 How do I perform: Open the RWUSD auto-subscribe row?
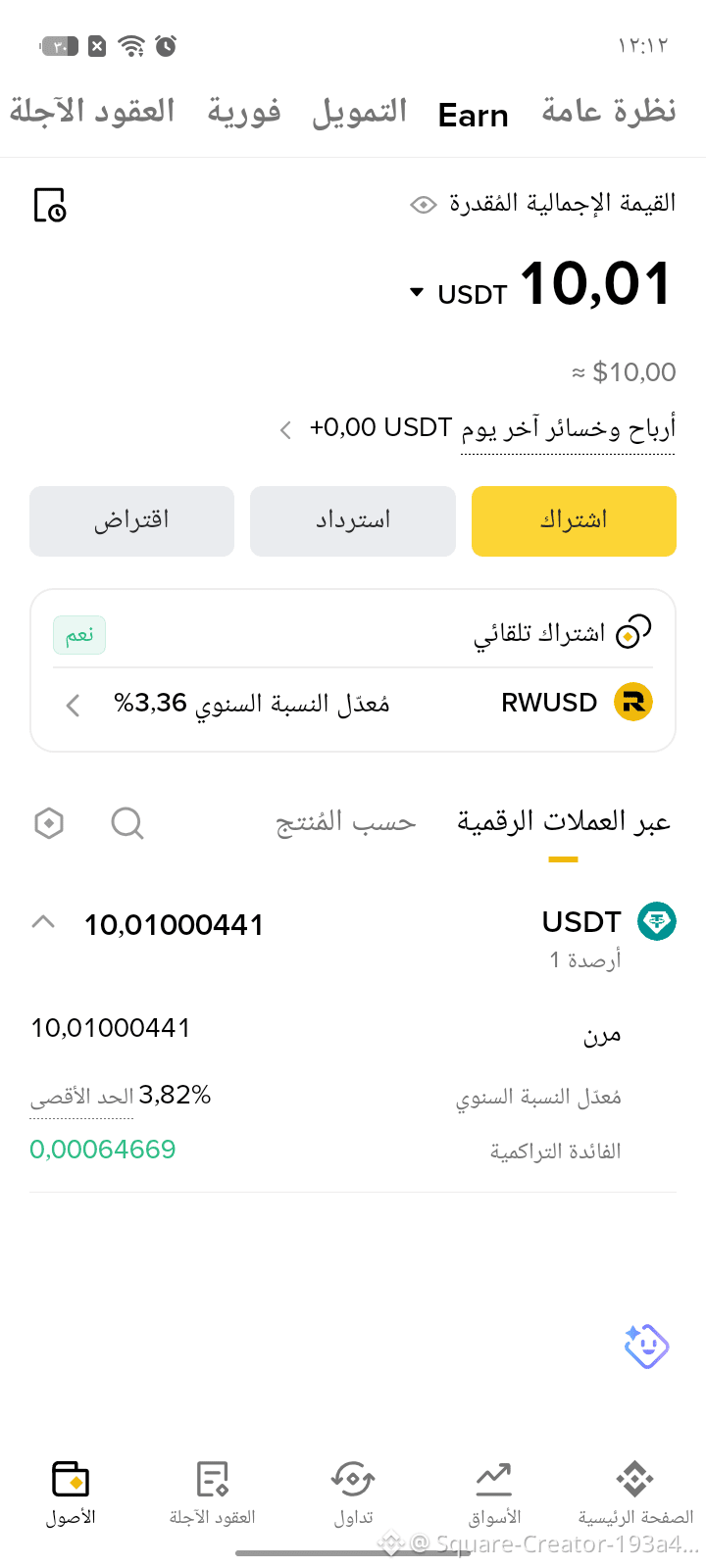(353, 704)
